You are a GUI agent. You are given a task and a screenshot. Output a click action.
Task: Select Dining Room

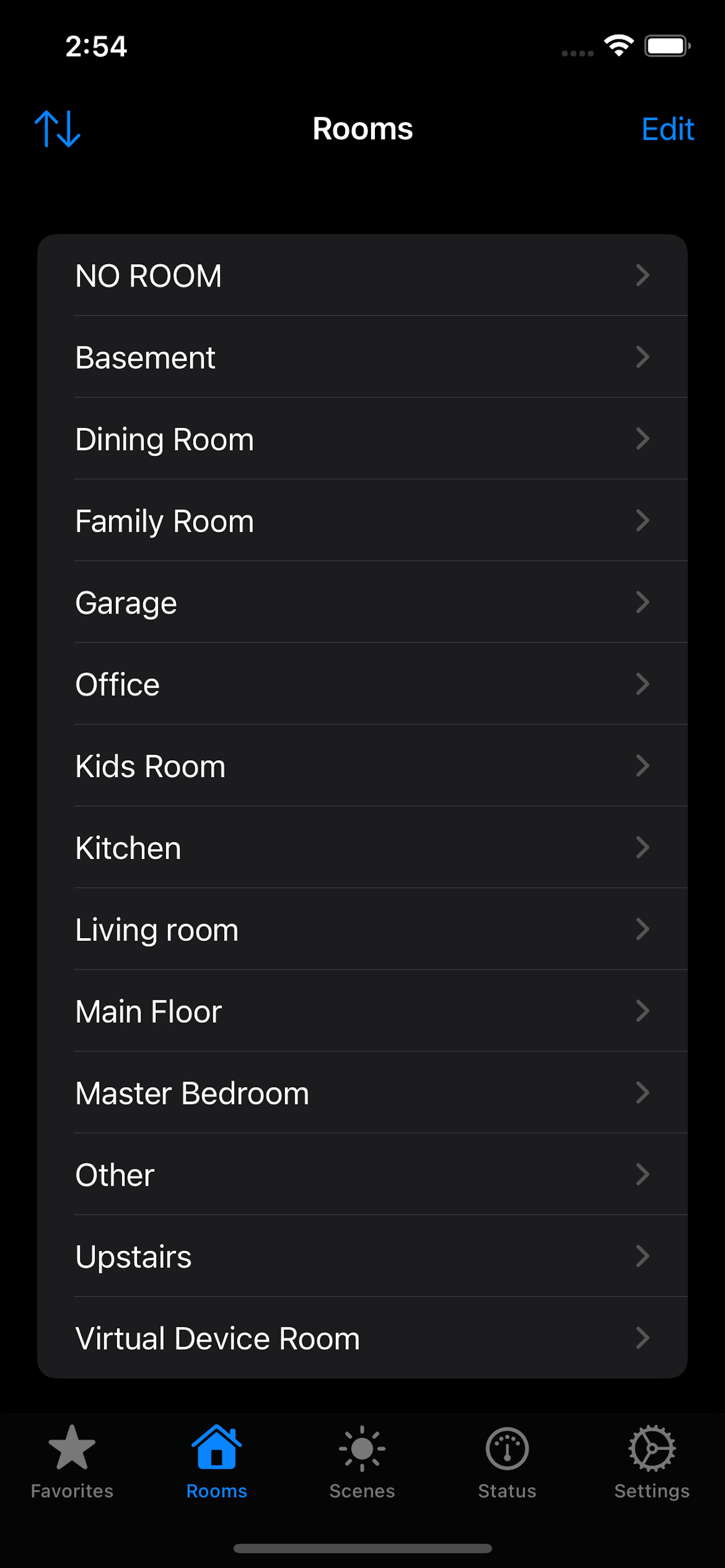point(362,439)
